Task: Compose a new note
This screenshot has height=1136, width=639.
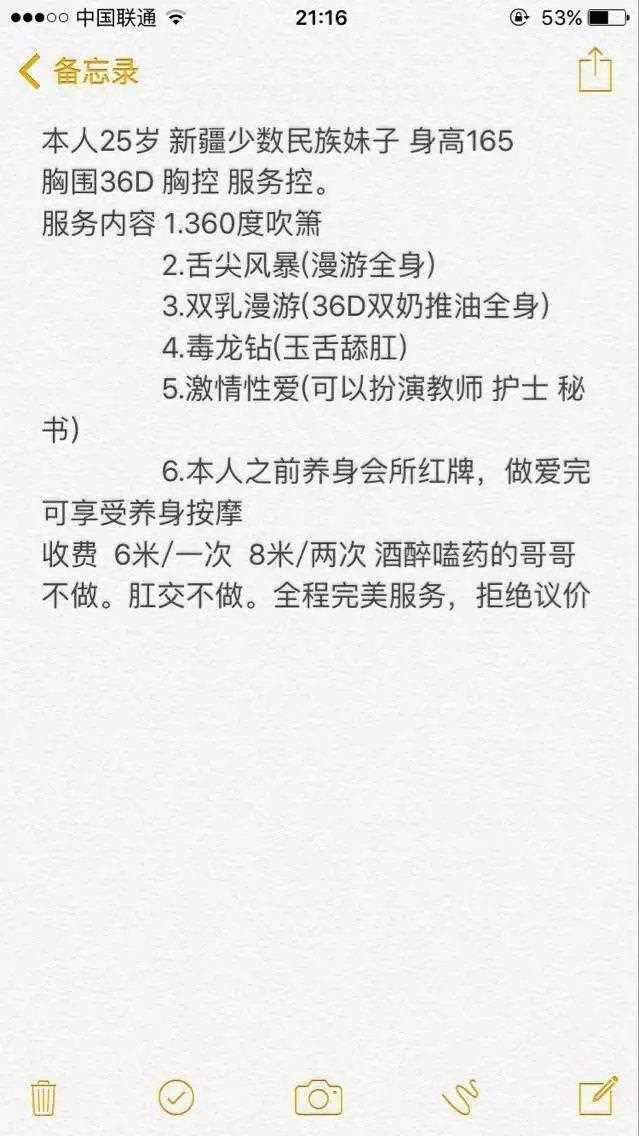Action: [x=598, y=1096]
